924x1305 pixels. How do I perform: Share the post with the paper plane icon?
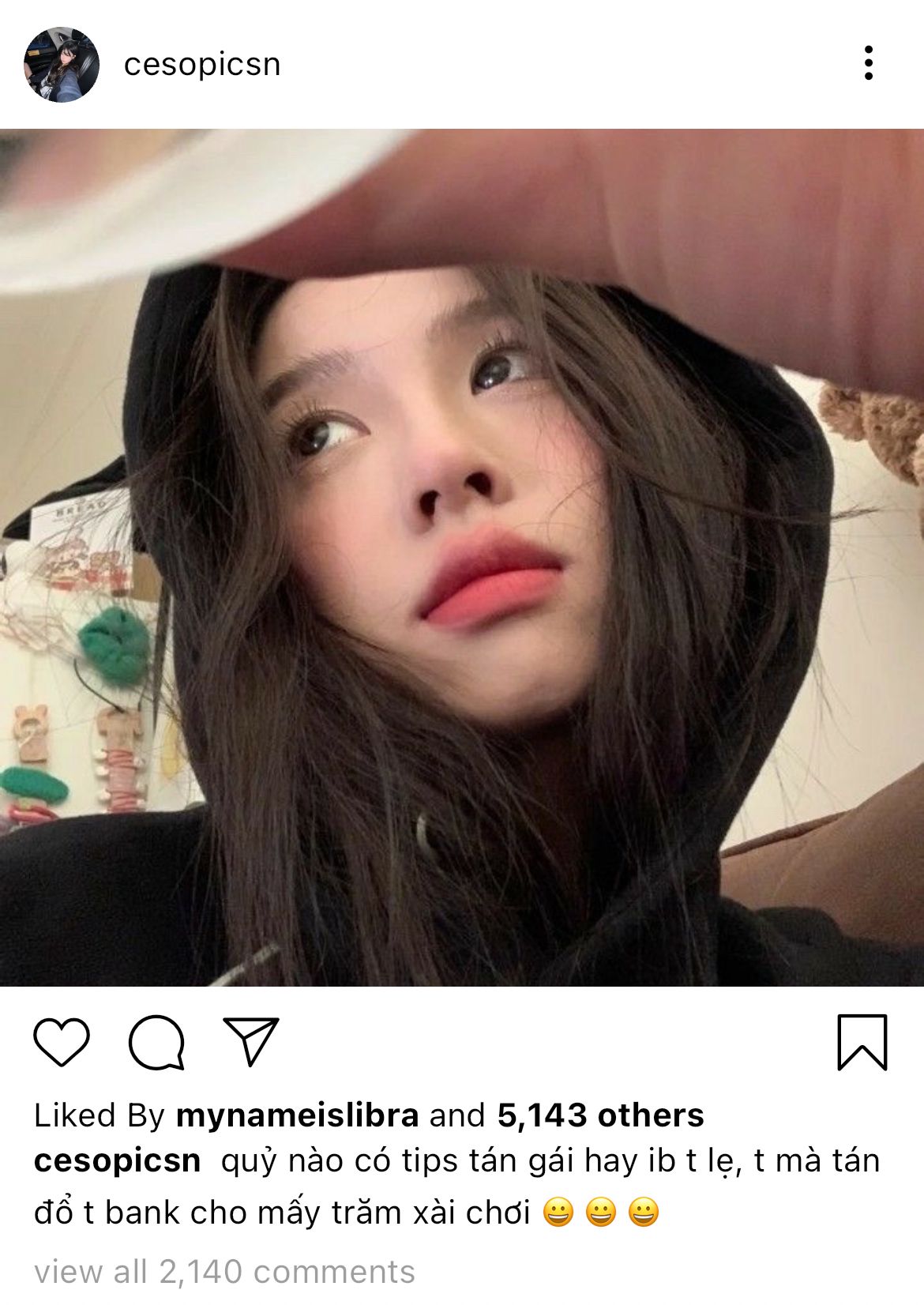(x=251, y=1041)
